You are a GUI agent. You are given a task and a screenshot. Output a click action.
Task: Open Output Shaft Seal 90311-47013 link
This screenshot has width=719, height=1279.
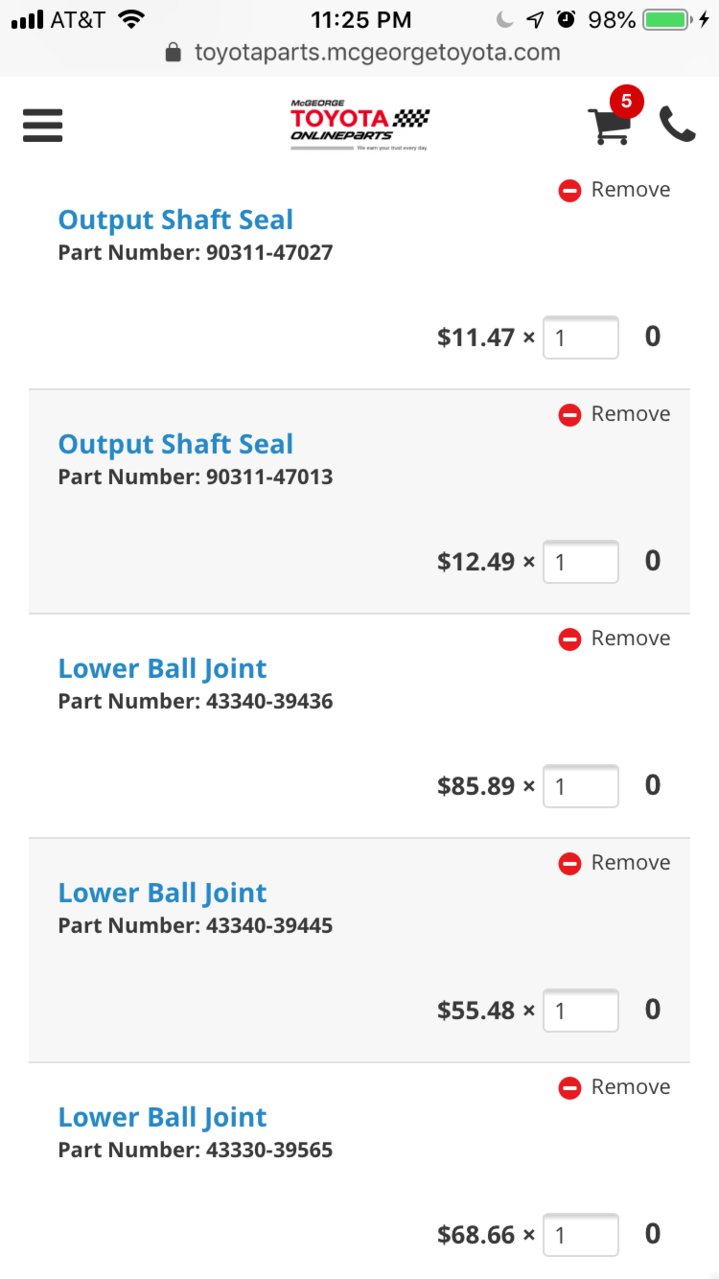click(x=176, y=444)
